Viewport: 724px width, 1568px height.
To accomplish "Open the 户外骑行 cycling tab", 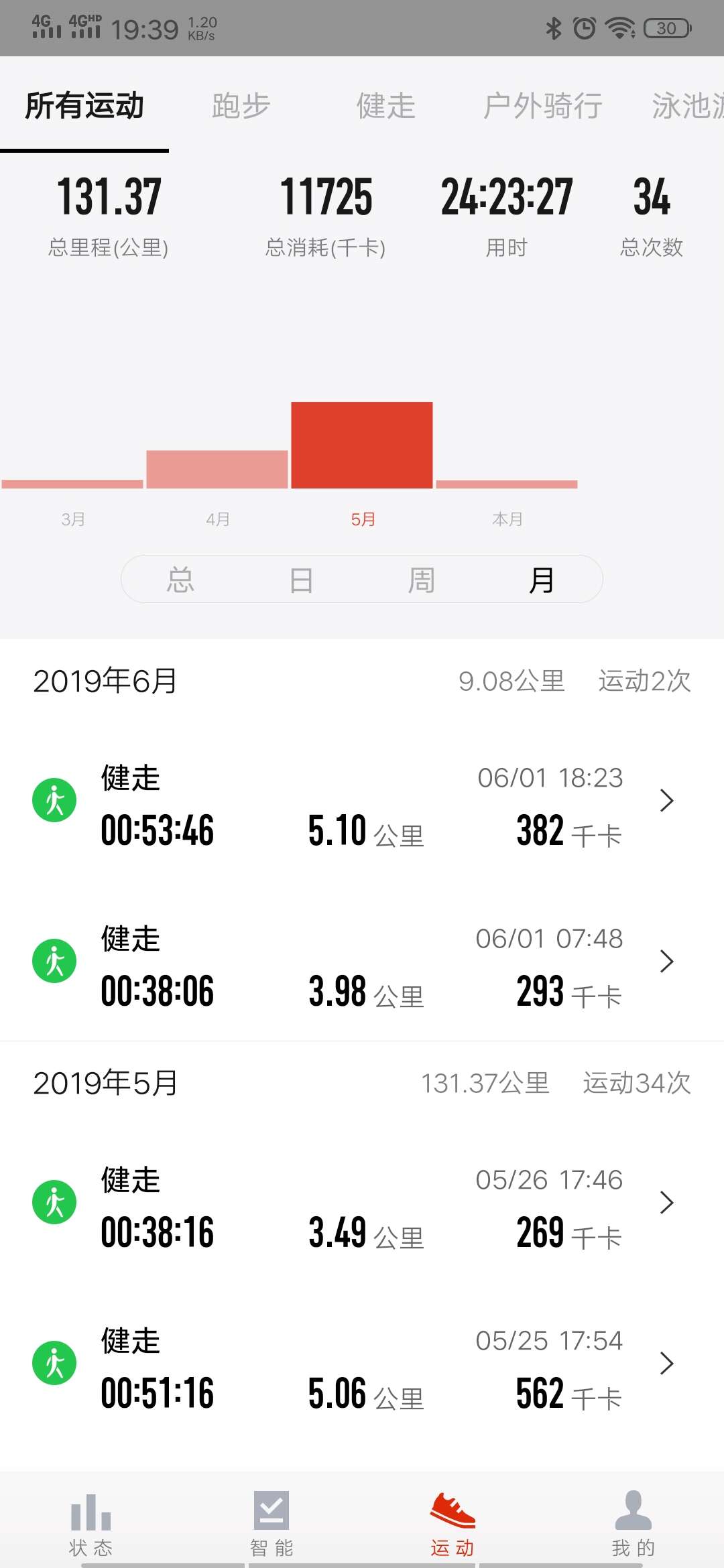I will tap(543, 106).
